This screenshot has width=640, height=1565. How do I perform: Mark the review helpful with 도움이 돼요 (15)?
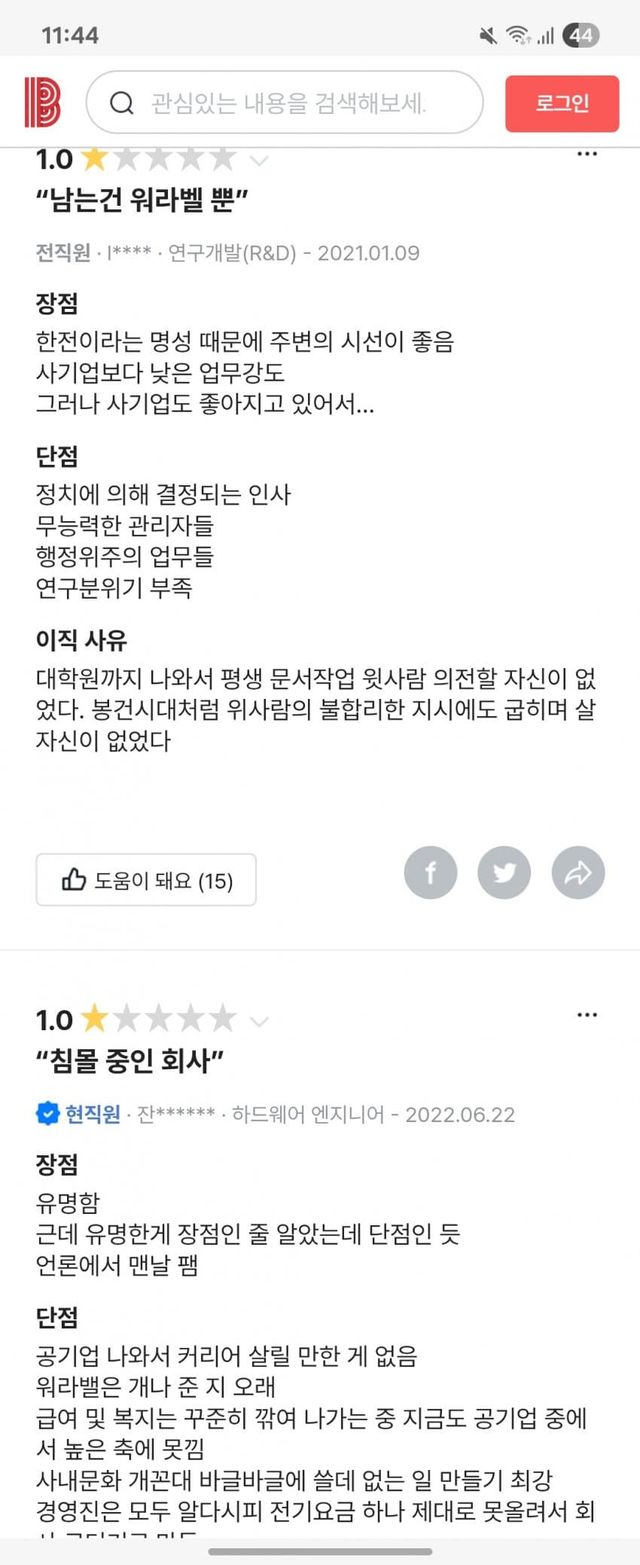pyautogui.click(x=146, y=880)
